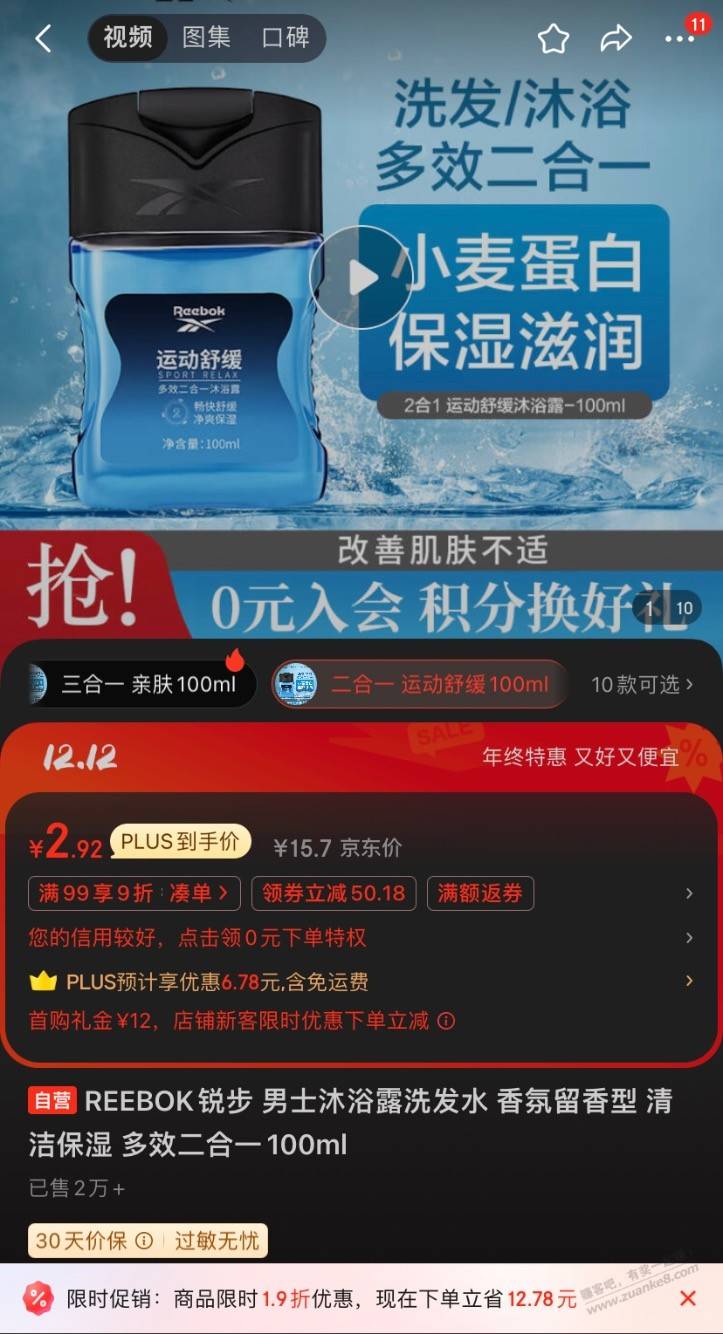Play the product video
723x1334 pixels.
click(x=361, y=278)
